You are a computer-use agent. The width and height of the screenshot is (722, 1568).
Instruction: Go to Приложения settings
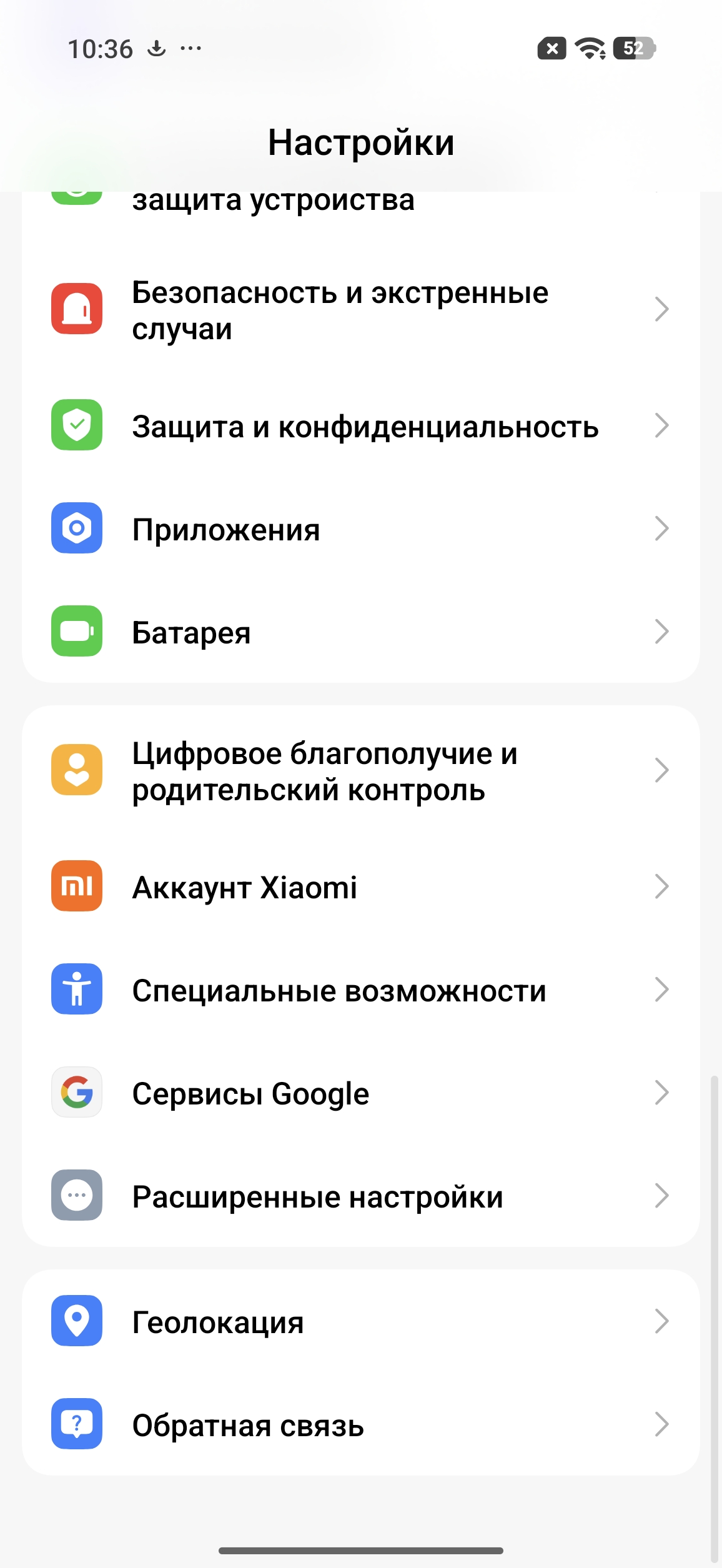click(361, 529)
